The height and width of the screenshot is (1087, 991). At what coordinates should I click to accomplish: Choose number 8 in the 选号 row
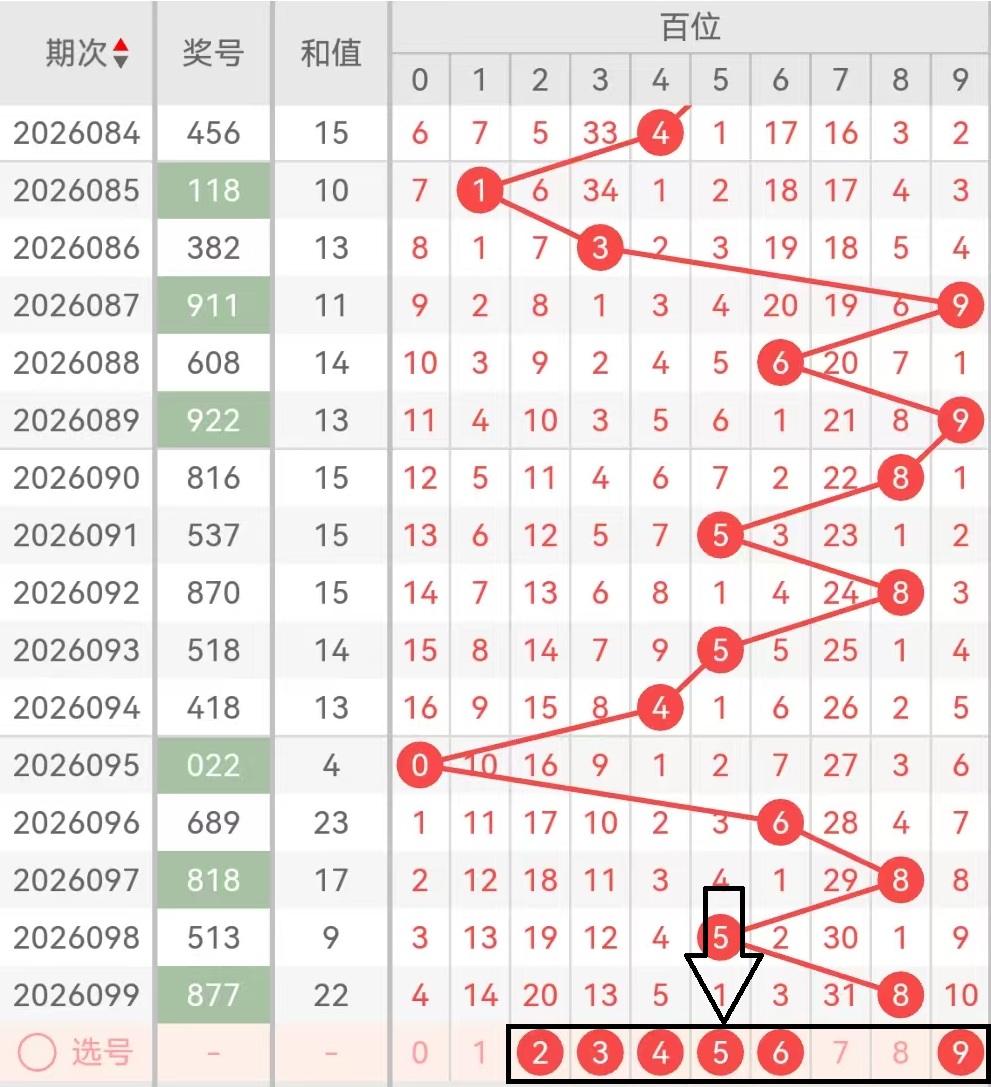coord(901,1052)
